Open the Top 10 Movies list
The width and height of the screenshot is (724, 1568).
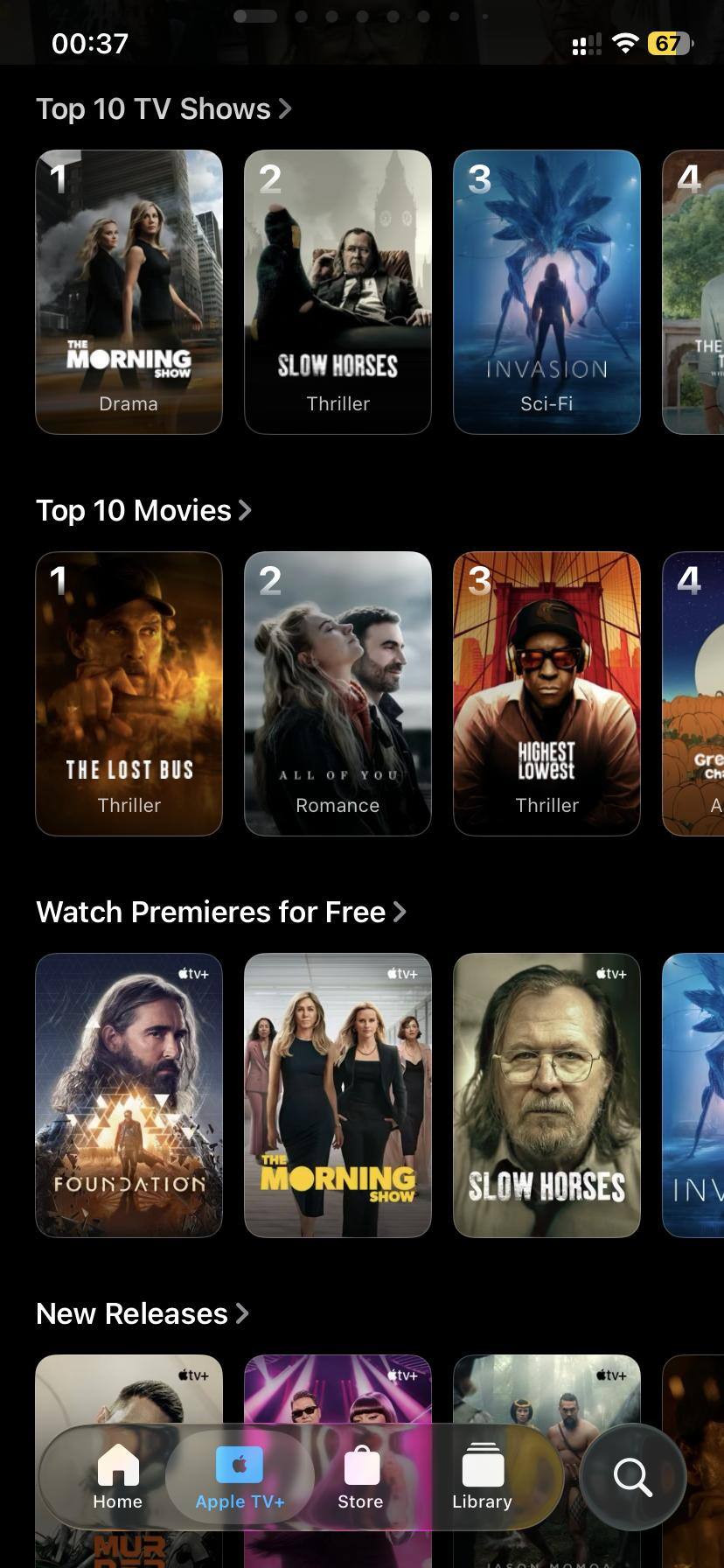click(144, 510)
